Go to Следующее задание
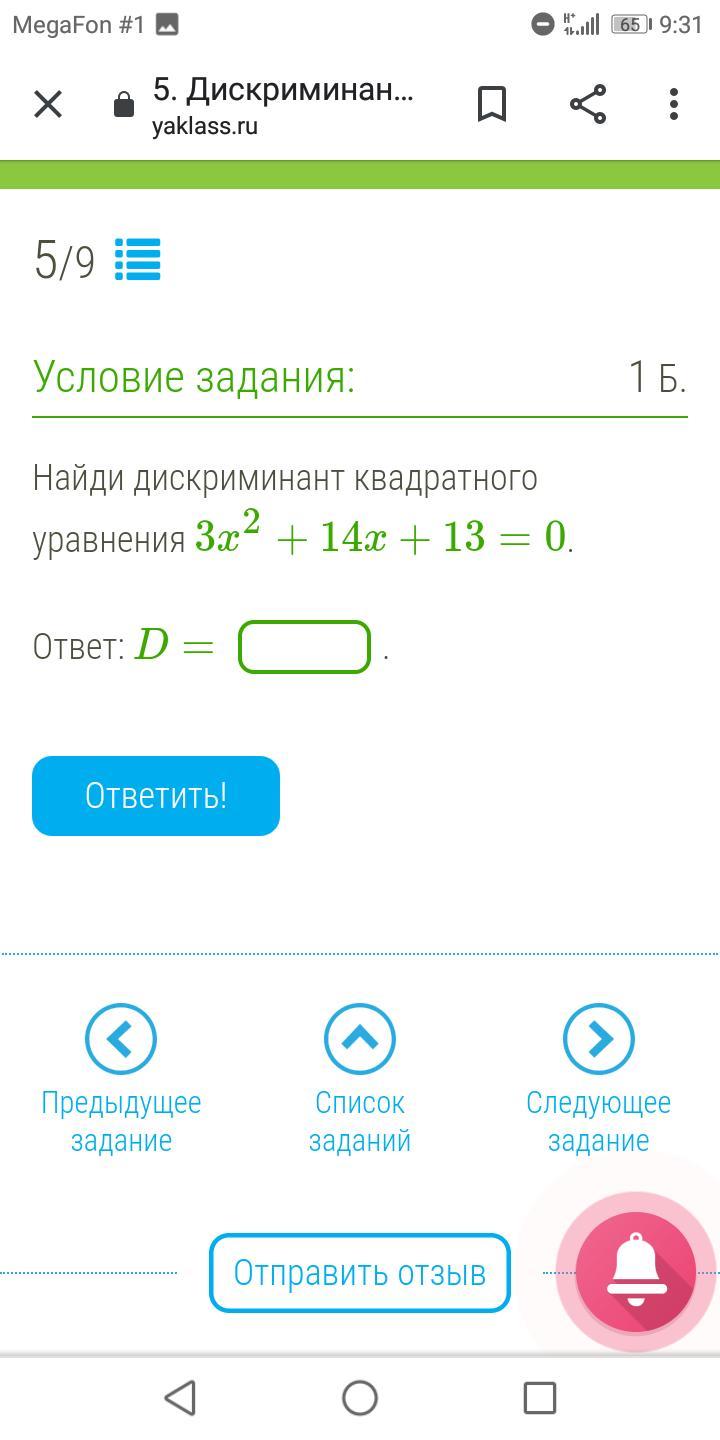The width and height of the screenshot is (720, 1440). click(x=598, y=1040)
